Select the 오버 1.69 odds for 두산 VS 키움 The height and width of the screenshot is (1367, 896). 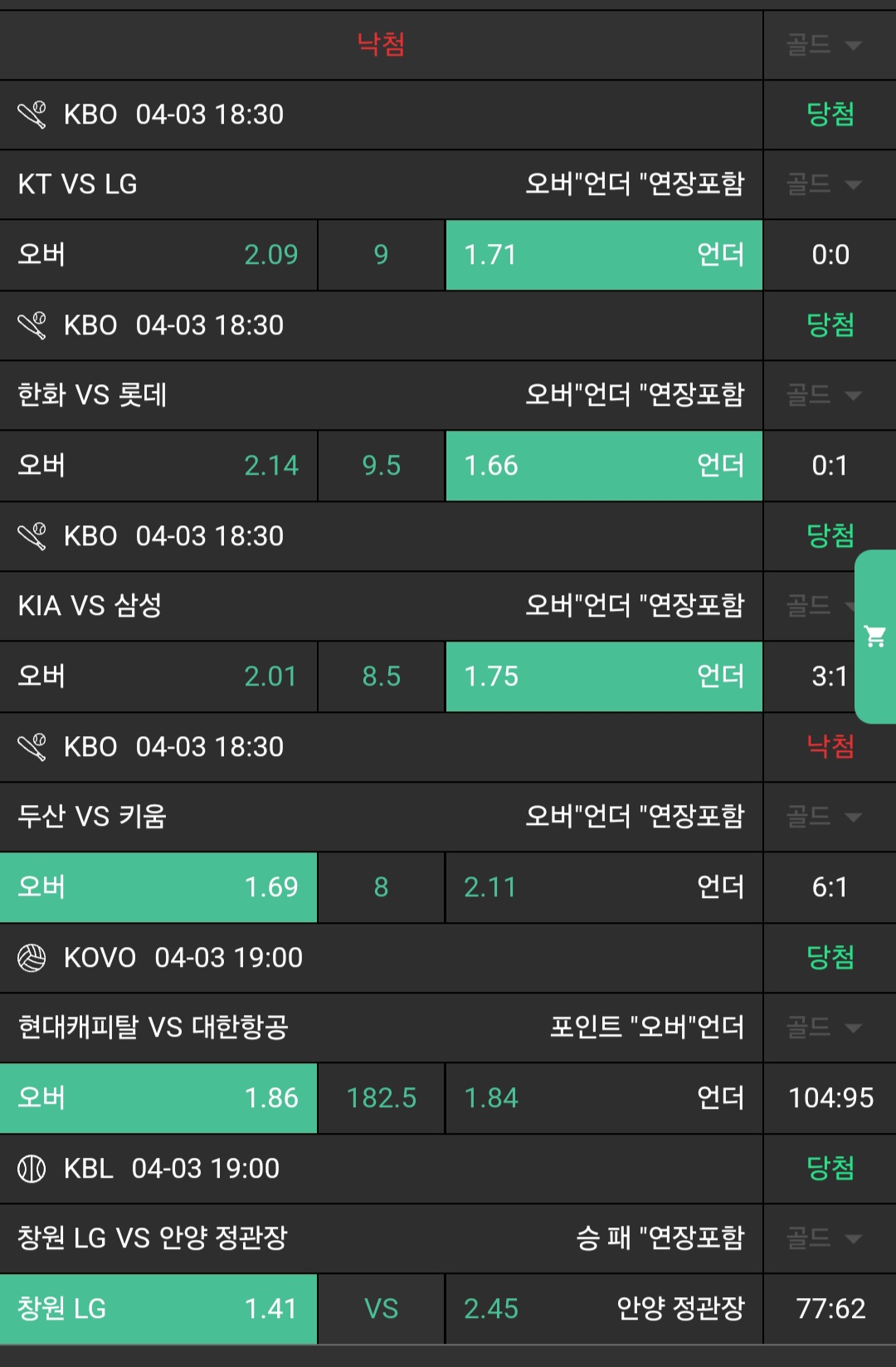pos(158,887)
